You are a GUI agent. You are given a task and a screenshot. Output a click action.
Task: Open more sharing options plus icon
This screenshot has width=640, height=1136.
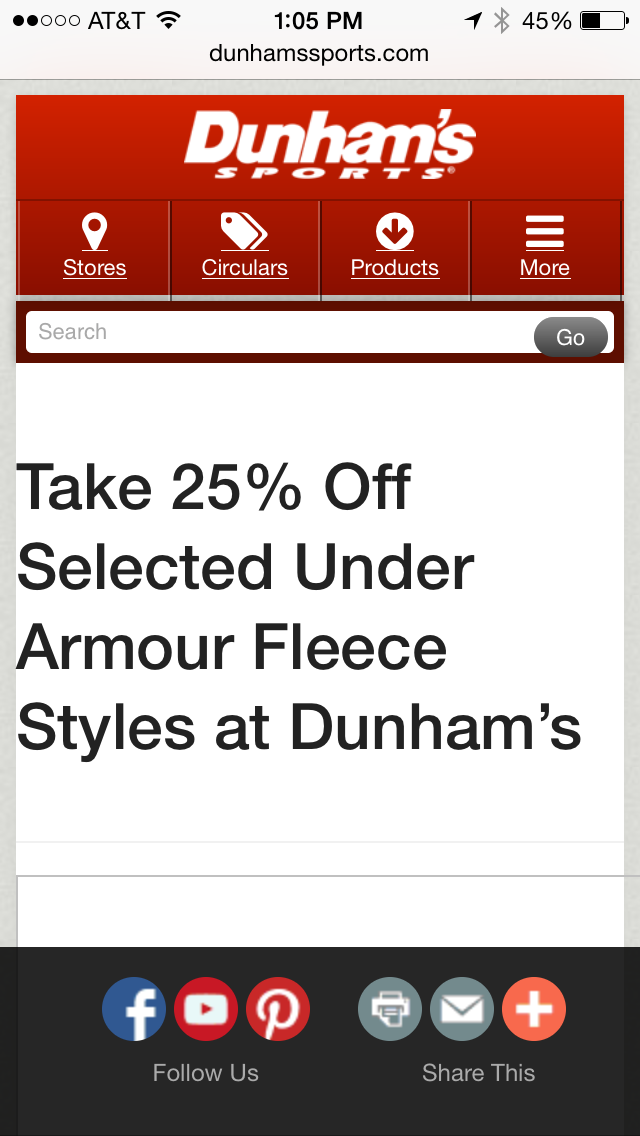point(534,1008)
